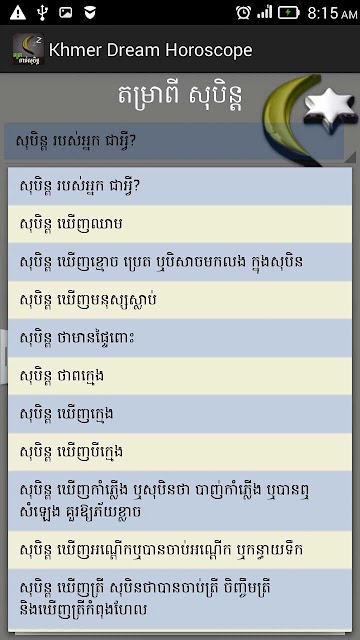Select 'សុបិន្ត ឃើញខ្មោច ប្រេត' option
This screenshot has height=640, width=360.
point(180,262)
